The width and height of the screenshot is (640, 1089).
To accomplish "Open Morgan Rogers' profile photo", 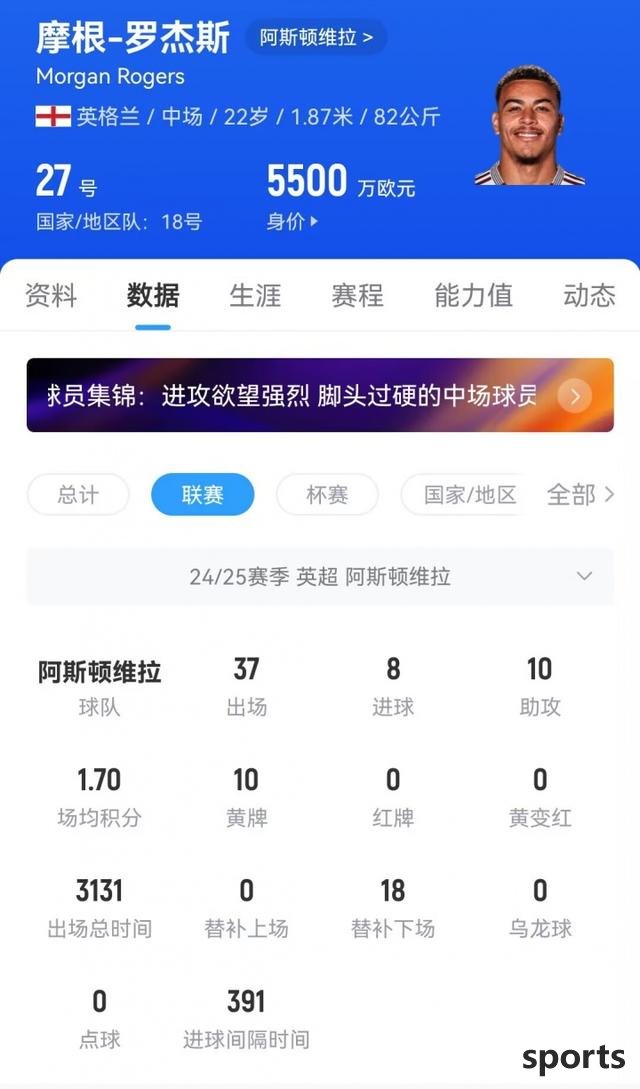I will pos(529,127).
